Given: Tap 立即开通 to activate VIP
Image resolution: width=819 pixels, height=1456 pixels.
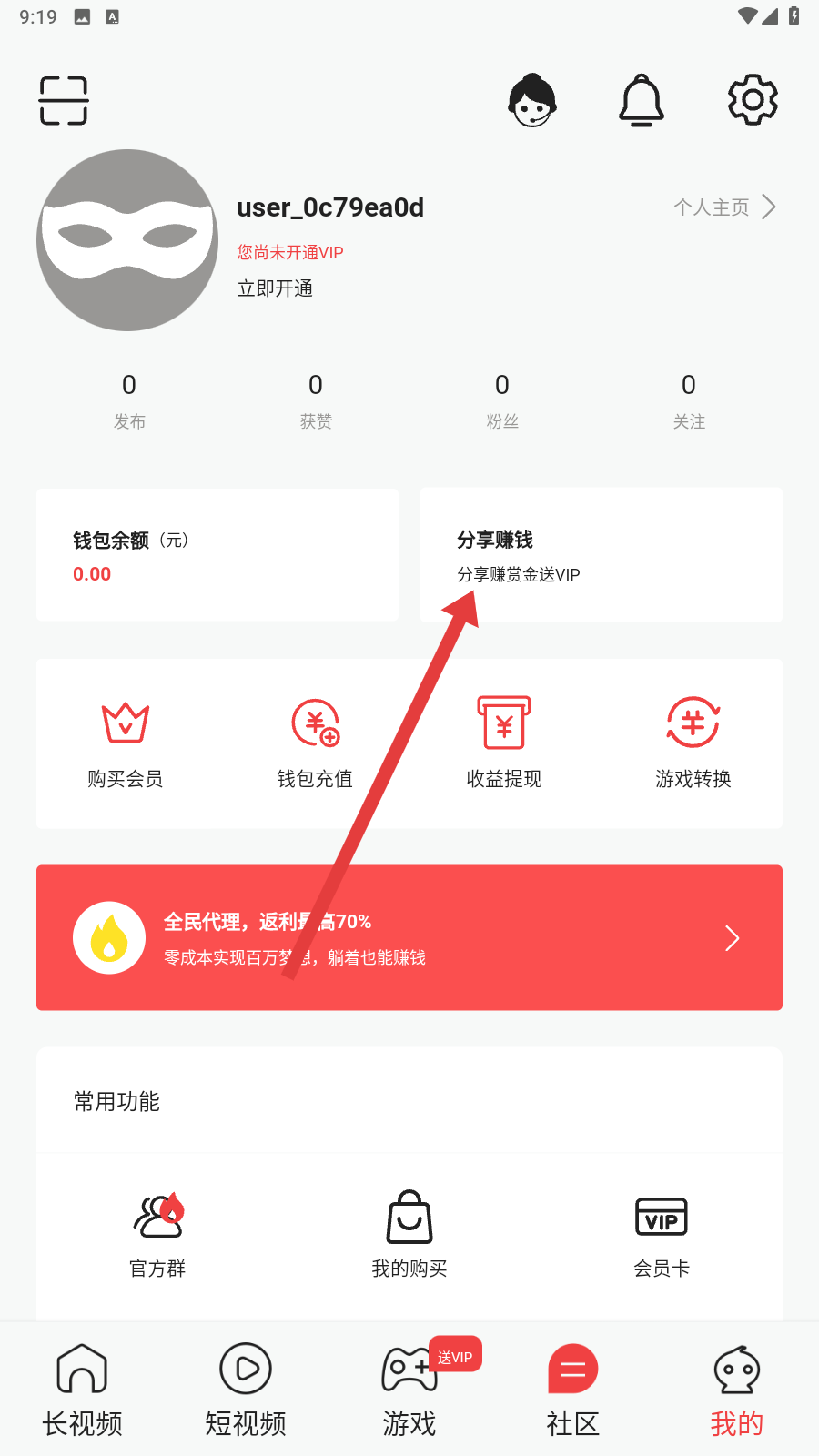Looking at the screenshot, I should [x=275, y=288].
